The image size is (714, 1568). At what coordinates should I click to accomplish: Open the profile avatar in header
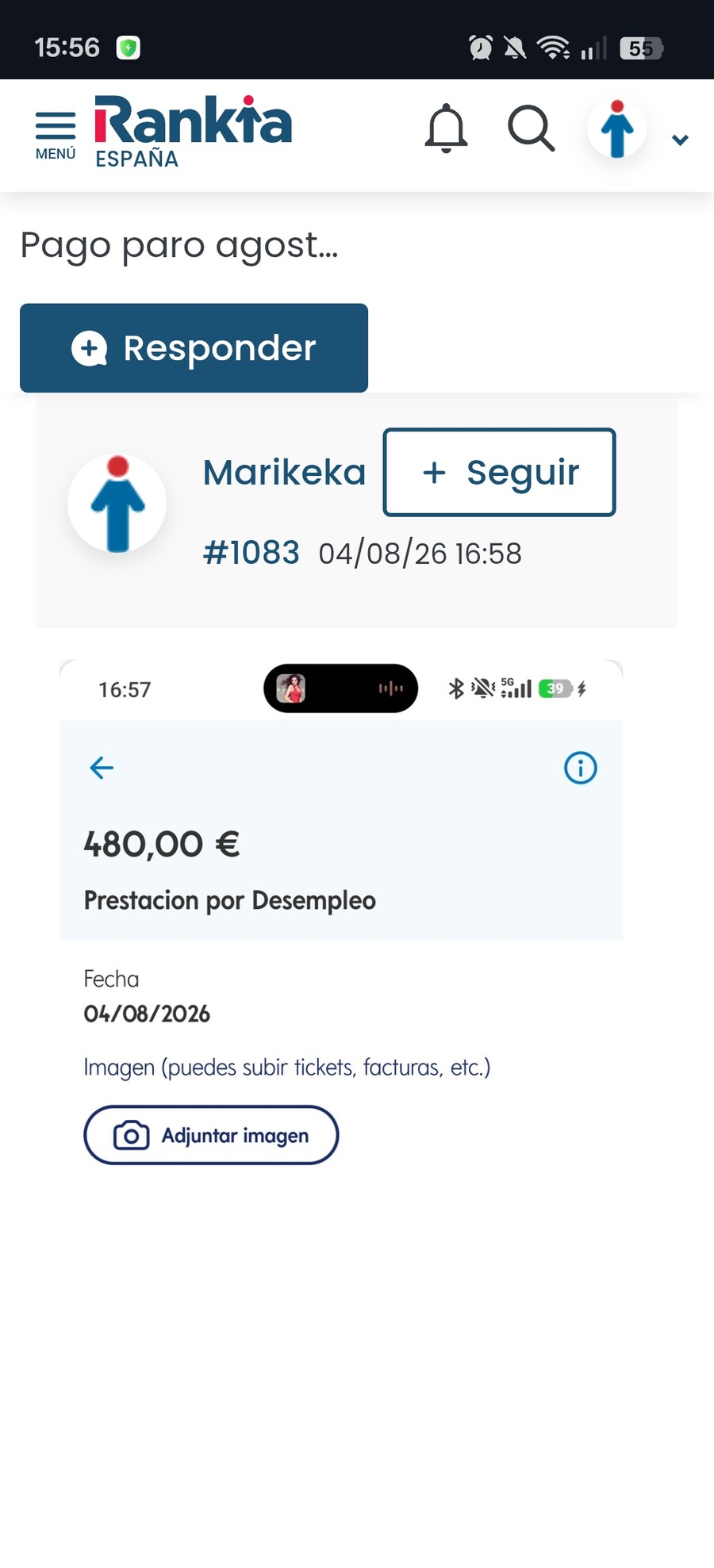[x=616, y=128]
